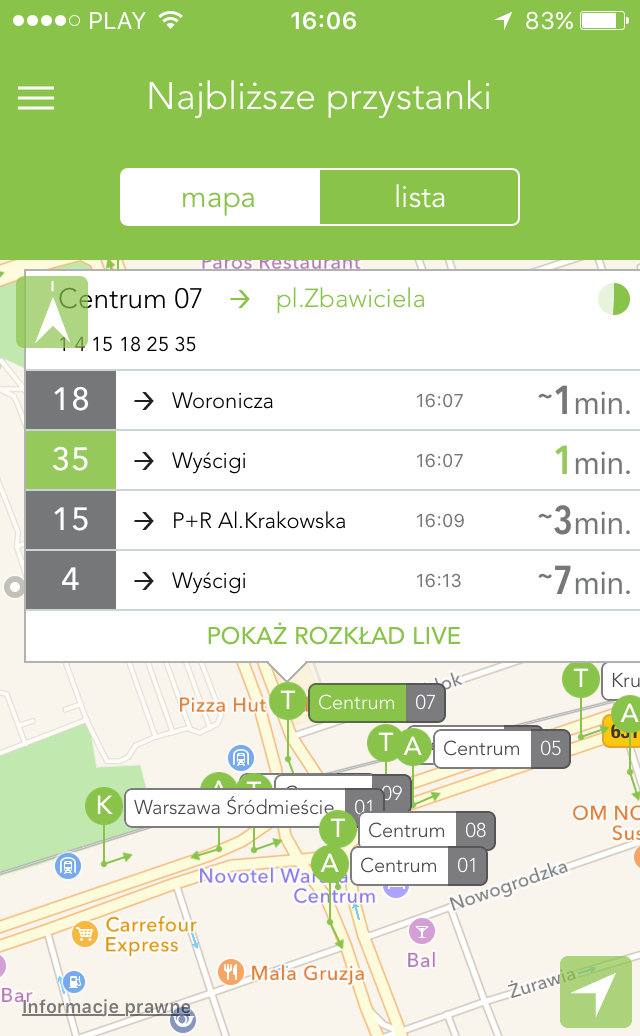Select the Centrum 07 stop label
This screenshot has width=640, height=1036.
point(376,702)
